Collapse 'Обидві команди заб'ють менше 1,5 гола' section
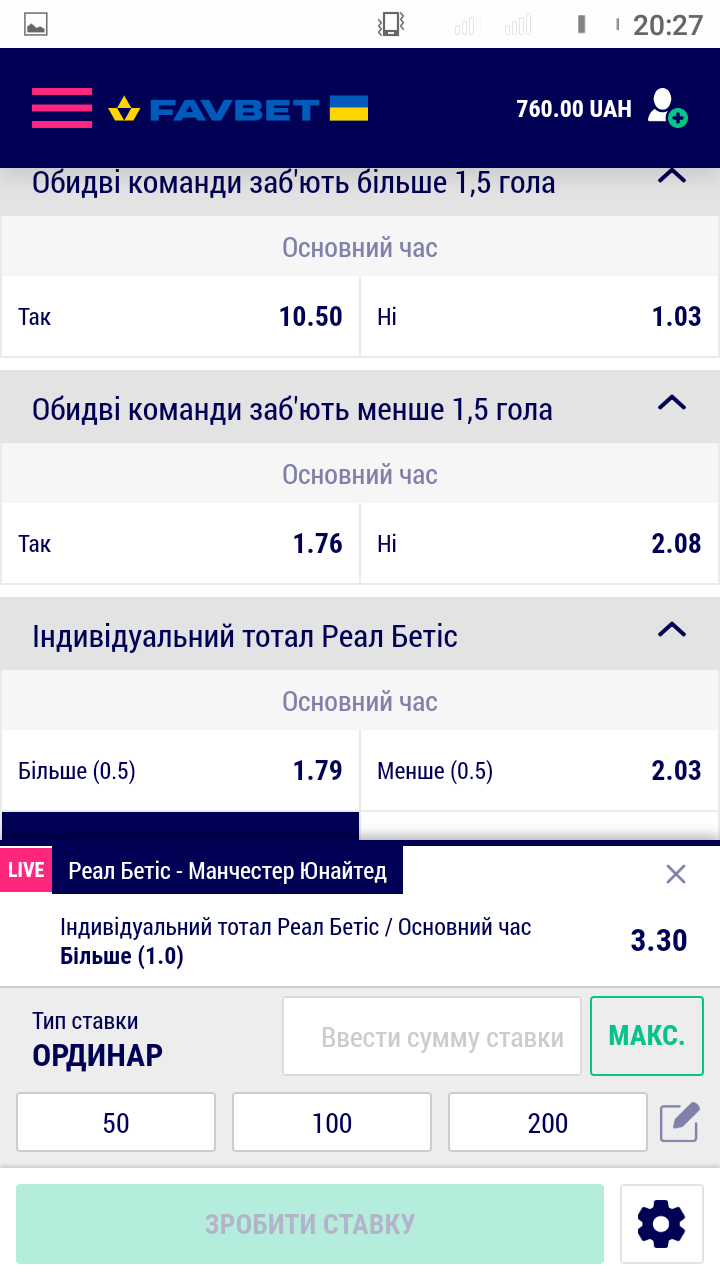Image resolution: width=720 pixels, height=1280 pixels. point(672,404)
